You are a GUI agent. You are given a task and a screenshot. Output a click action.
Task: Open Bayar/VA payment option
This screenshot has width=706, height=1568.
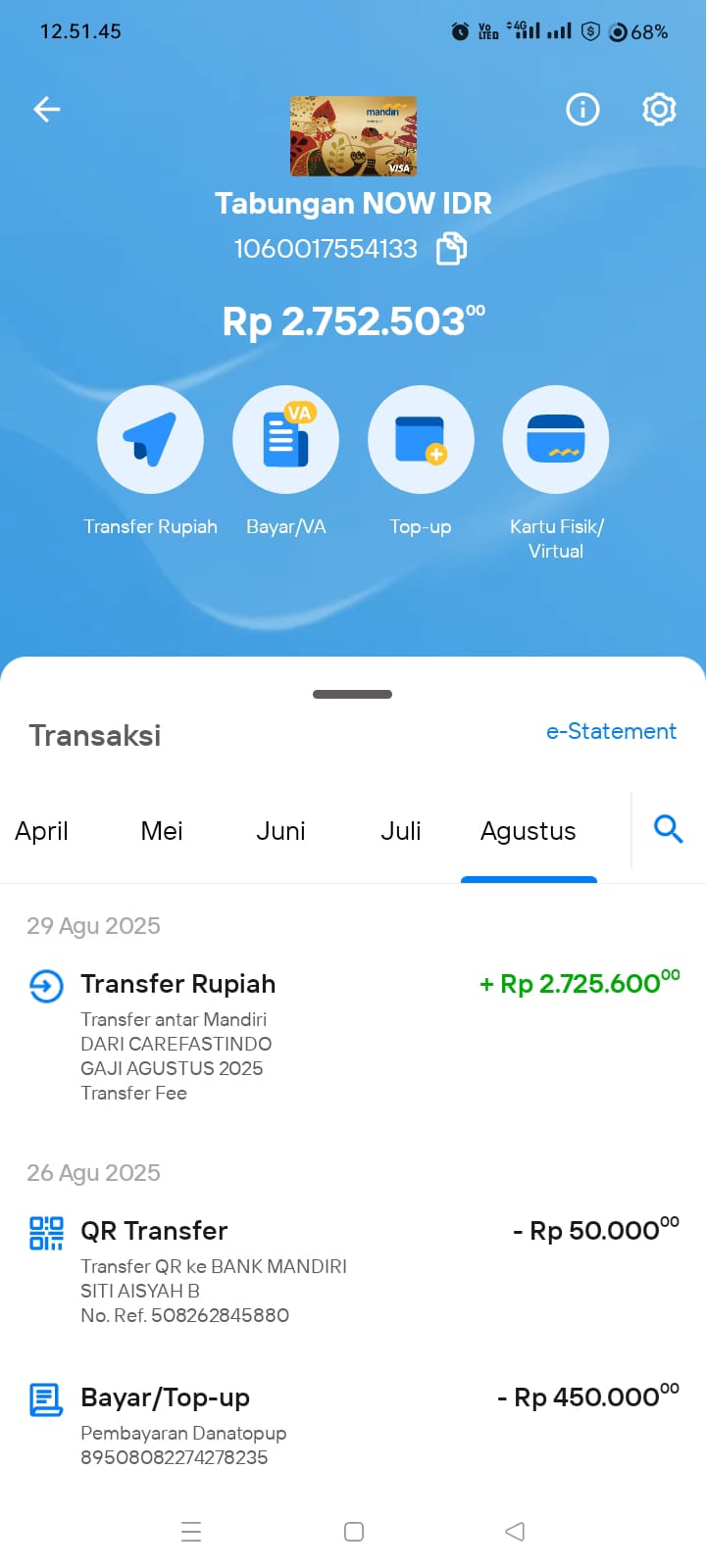click(x=285, y=439)
